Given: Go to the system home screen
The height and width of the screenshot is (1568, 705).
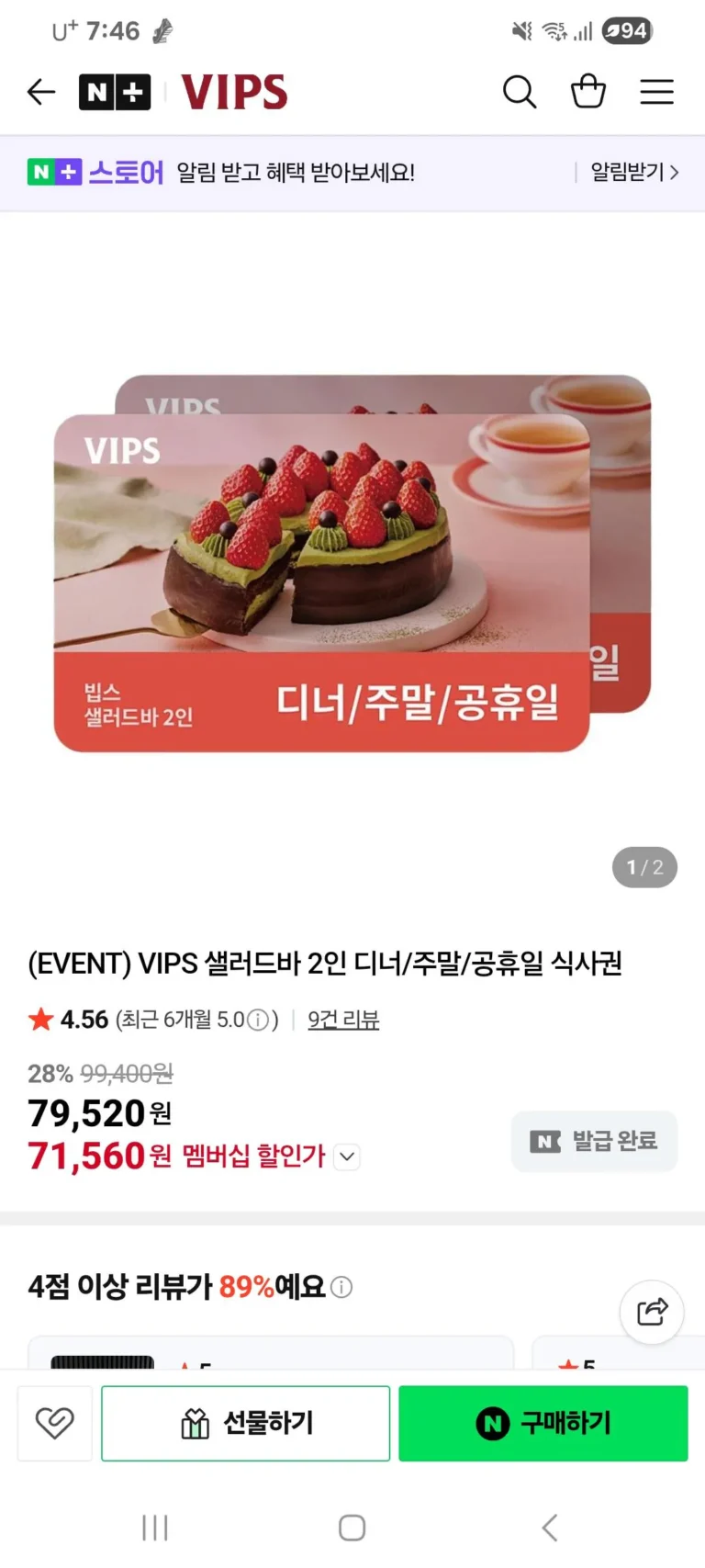Looking at the screenshot, I should [352, 1528].
